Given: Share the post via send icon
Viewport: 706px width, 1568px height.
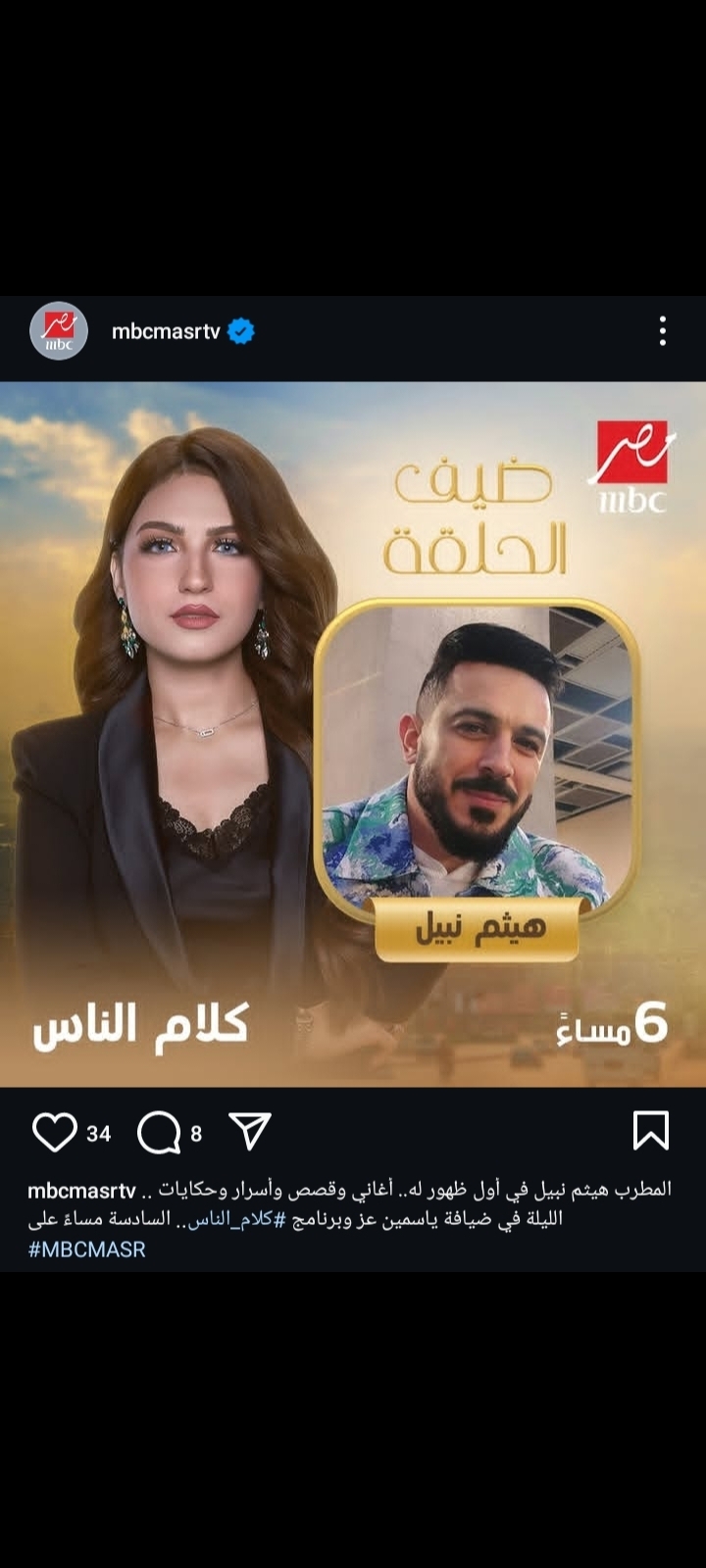Looking at the screenshot, I should (249, 1131).
